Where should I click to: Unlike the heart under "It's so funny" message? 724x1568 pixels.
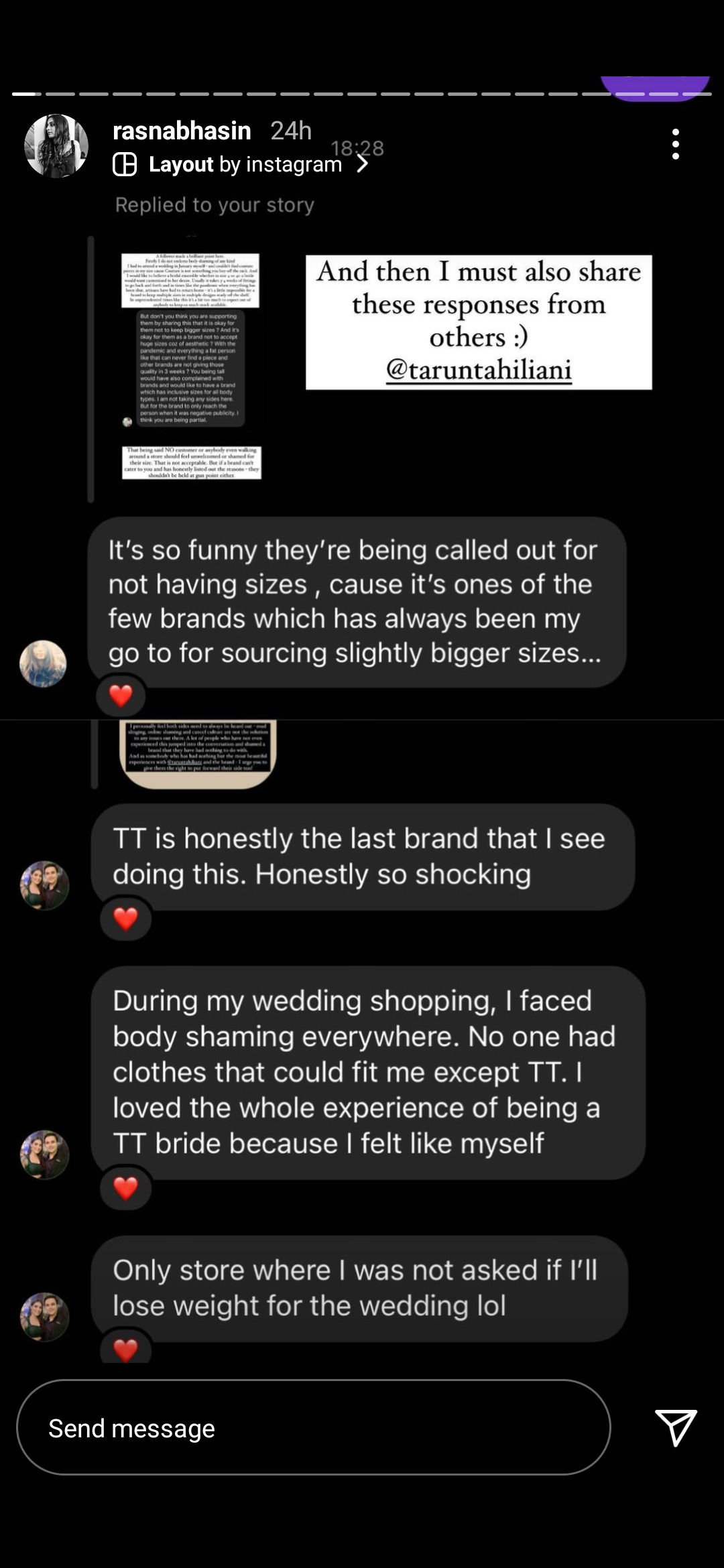pyautogui.click(x=121, y=696)
